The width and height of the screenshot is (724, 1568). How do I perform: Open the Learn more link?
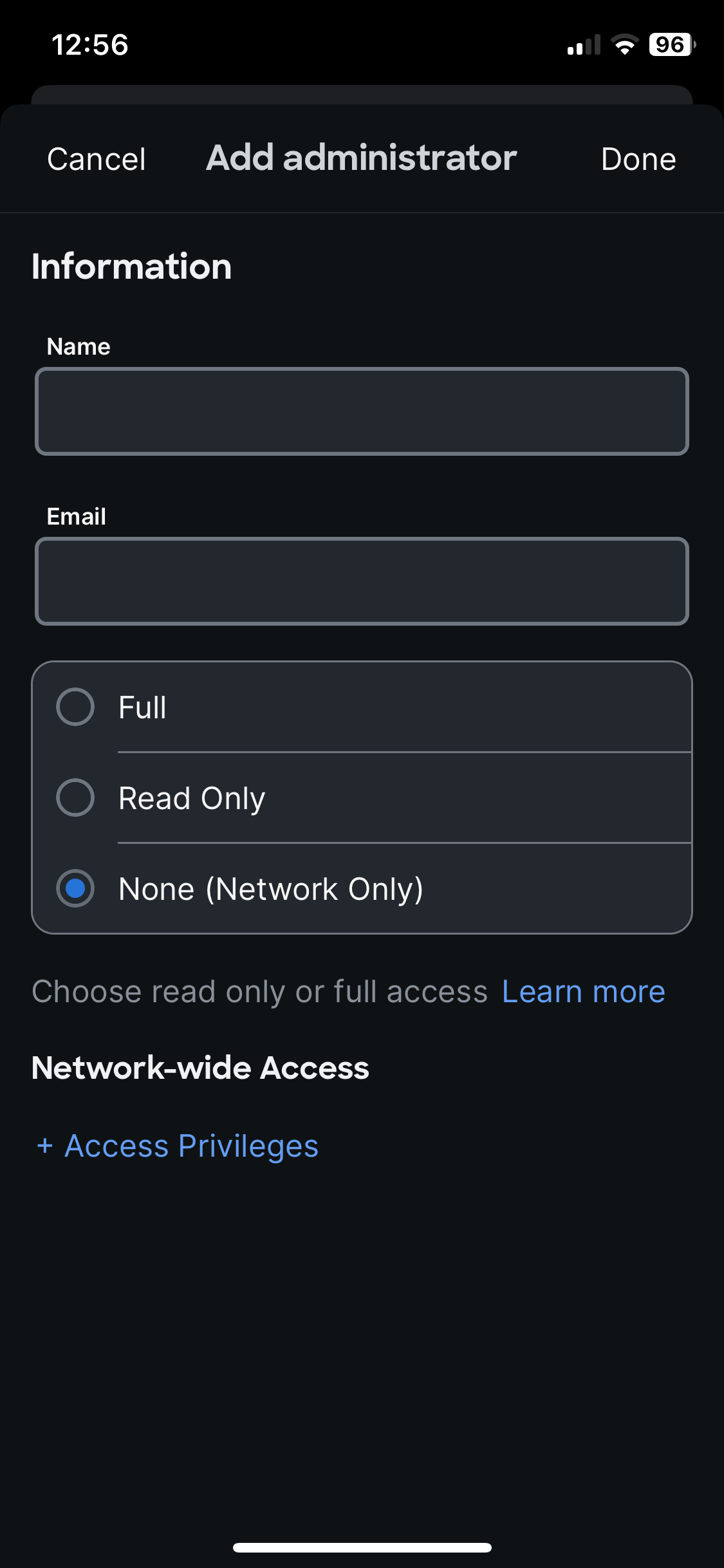coord(583,991)
